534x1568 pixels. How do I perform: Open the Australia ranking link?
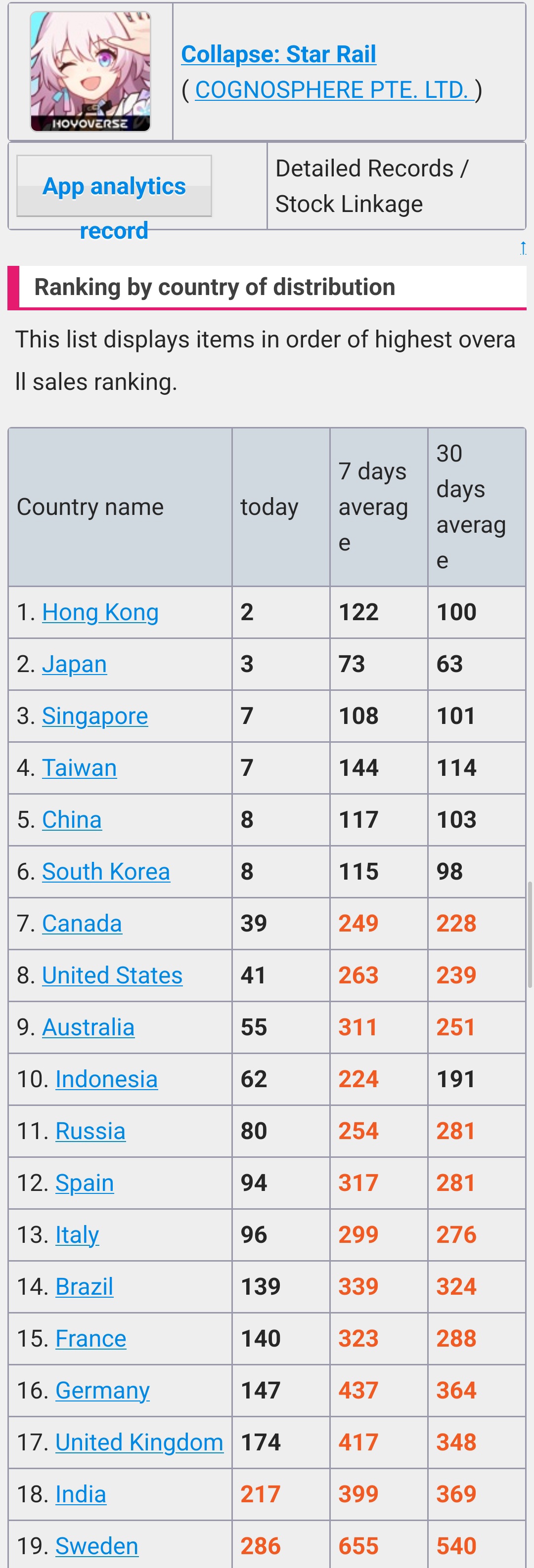pos(89,1027)
